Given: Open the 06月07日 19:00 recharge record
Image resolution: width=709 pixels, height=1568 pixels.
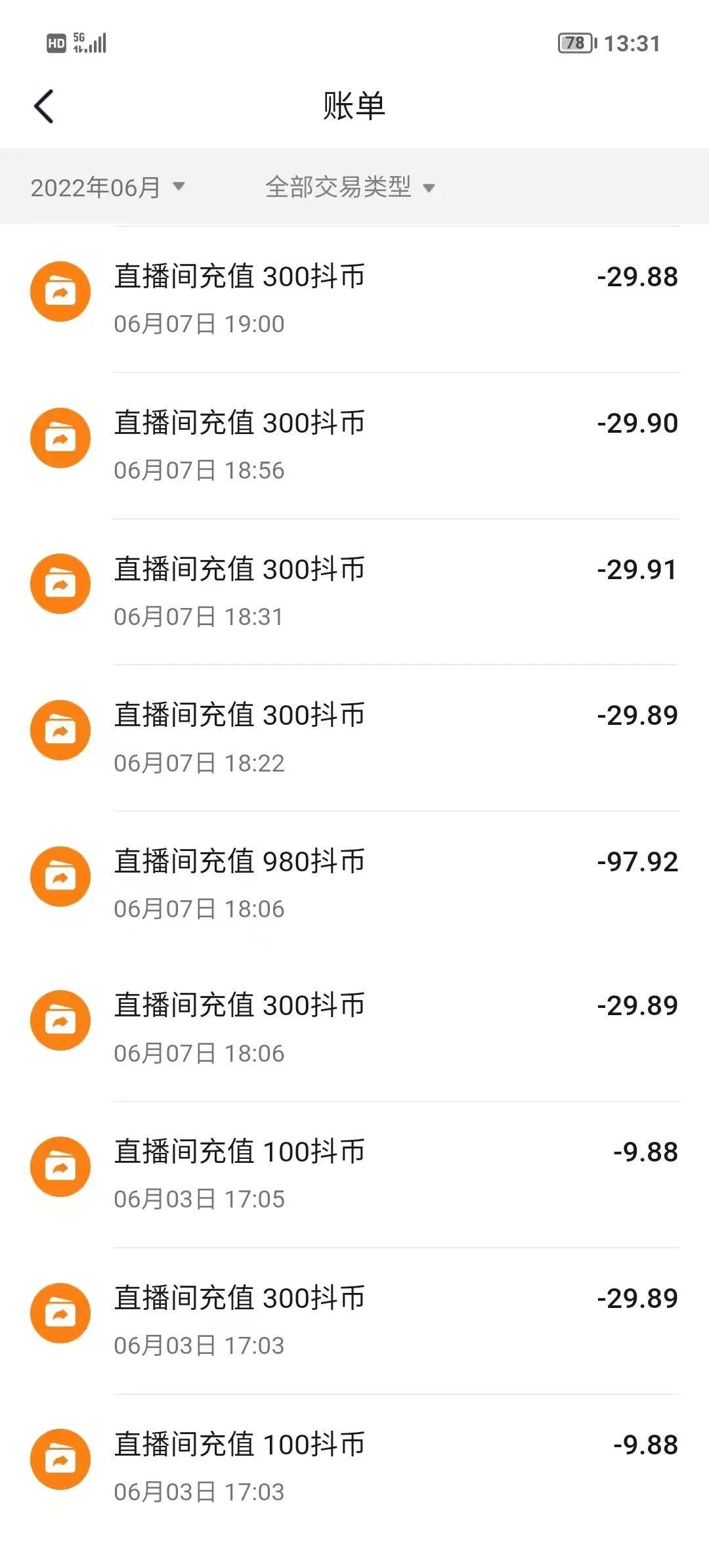Looking at the screenshot, I should point(354,299).
